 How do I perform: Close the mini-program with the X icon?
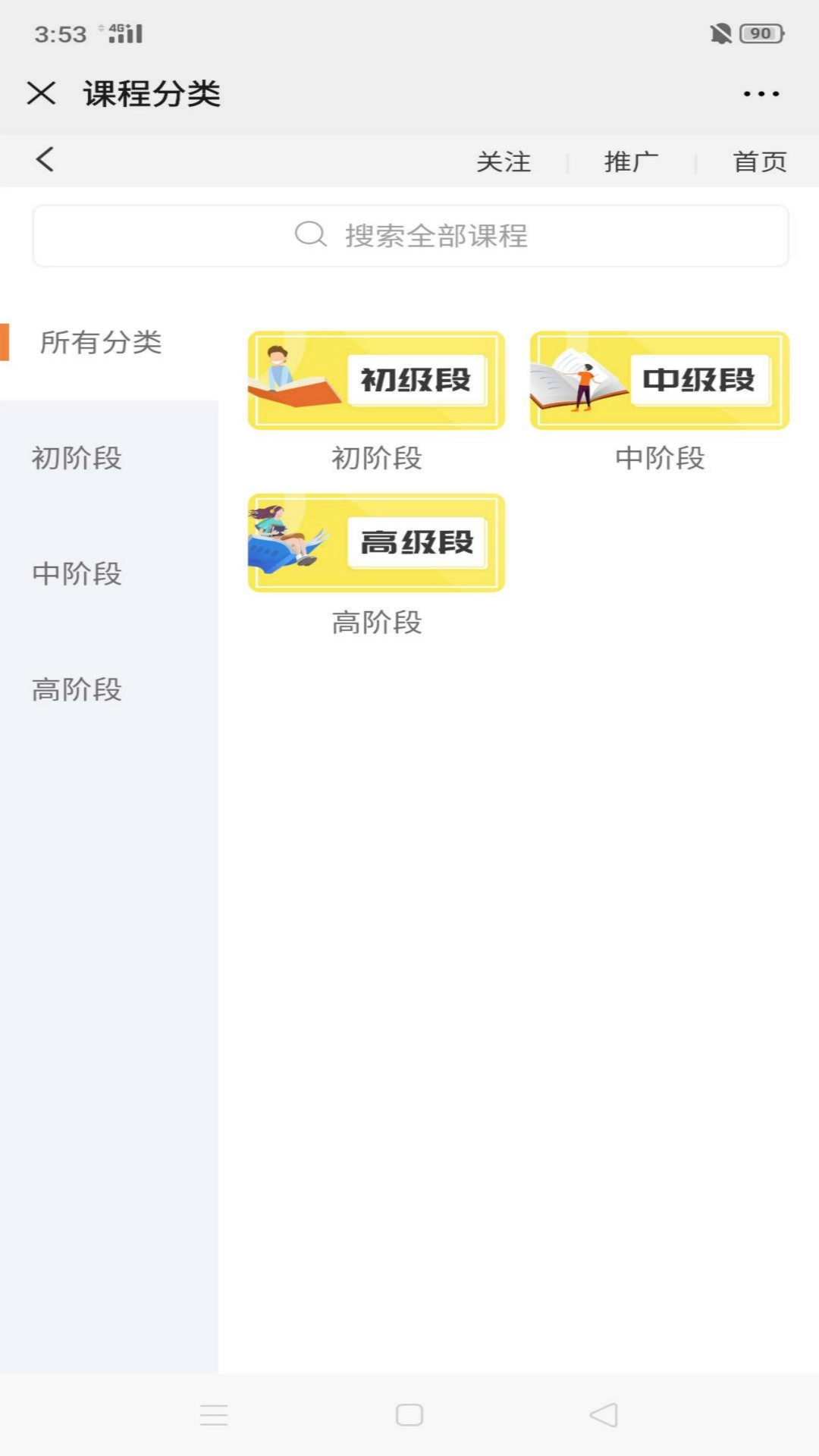(40, 93)
